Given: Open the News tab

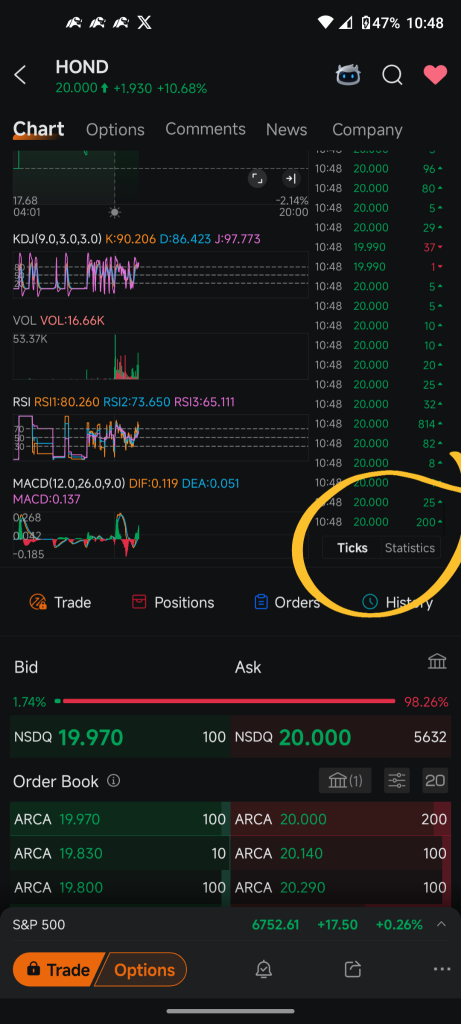Looking at the screenshot, I should [x=286, y=129].
